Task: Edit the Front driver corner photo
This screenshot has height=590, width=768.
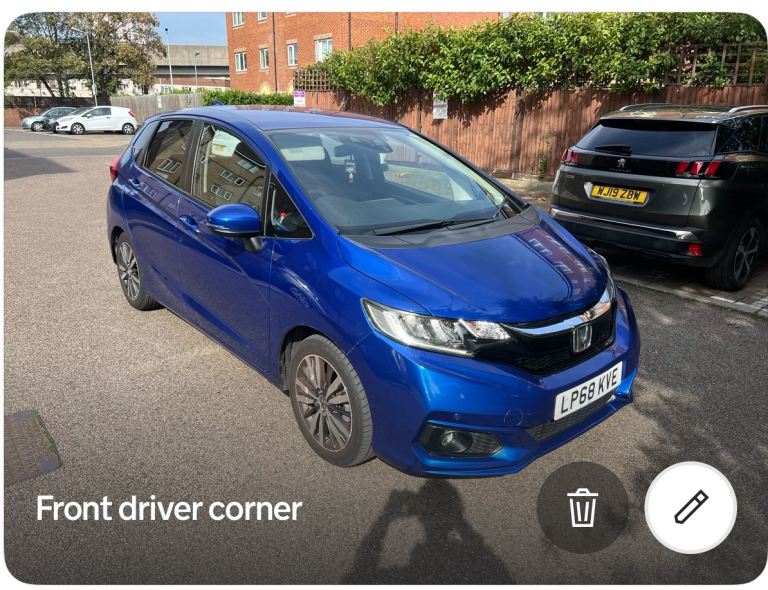Action: click(690, 507)
